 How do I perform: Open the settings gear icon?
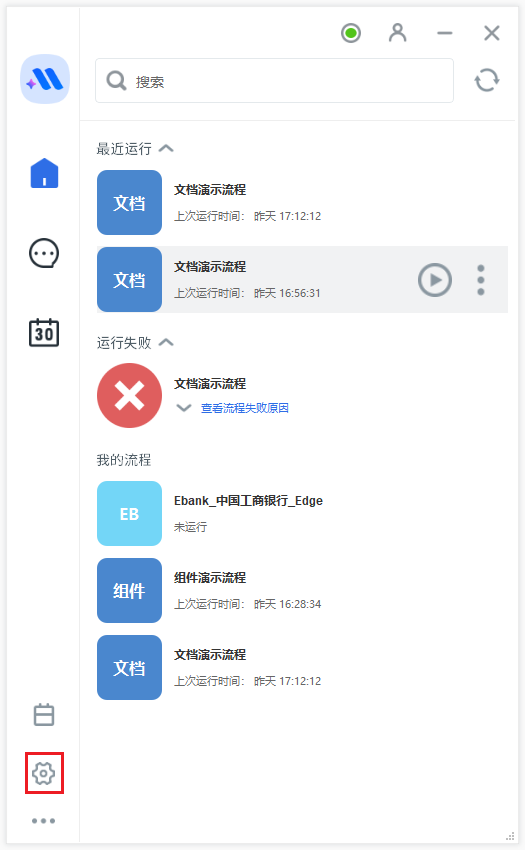pos(44,773)
